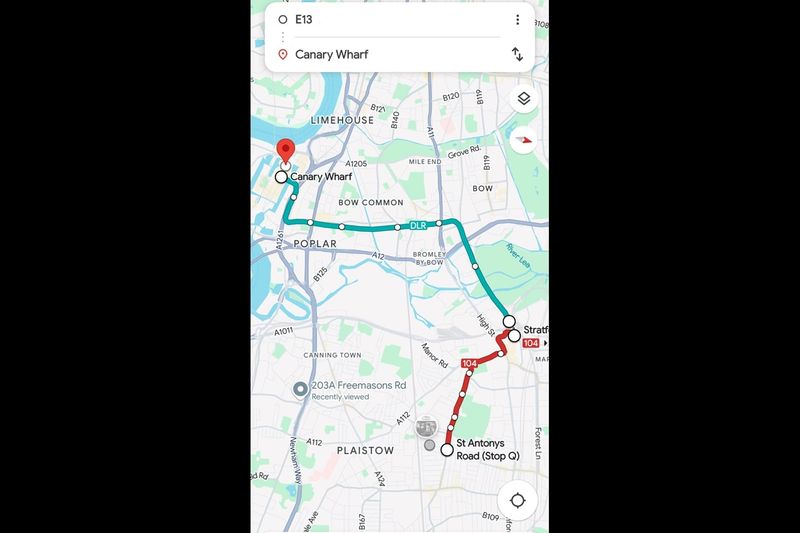Open the map layers selector
800x533 pixels.
[x=523, y=99]
